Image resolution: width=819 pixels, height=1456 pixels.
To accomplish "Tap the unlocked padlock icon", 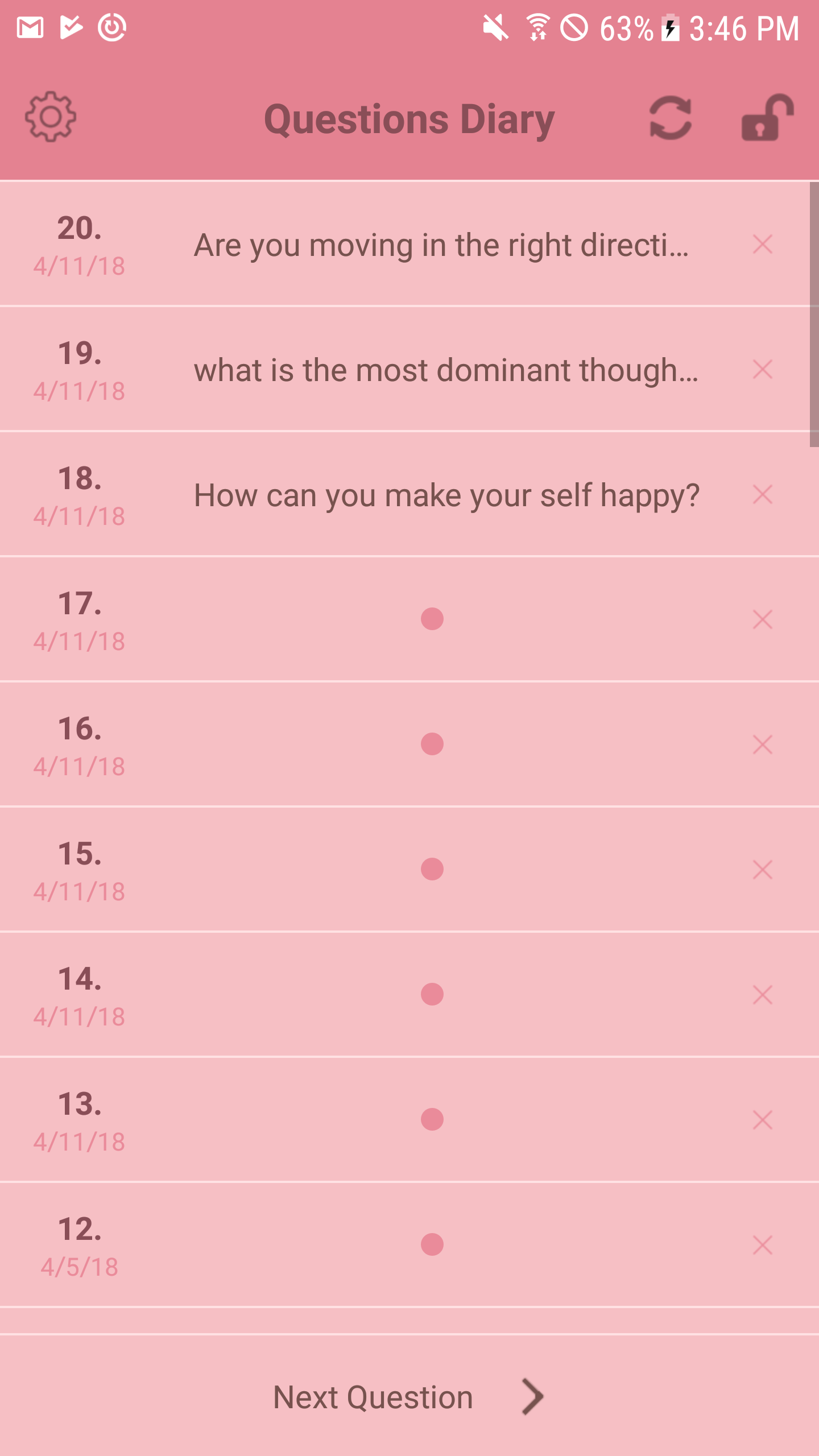I will pos(767,118).
